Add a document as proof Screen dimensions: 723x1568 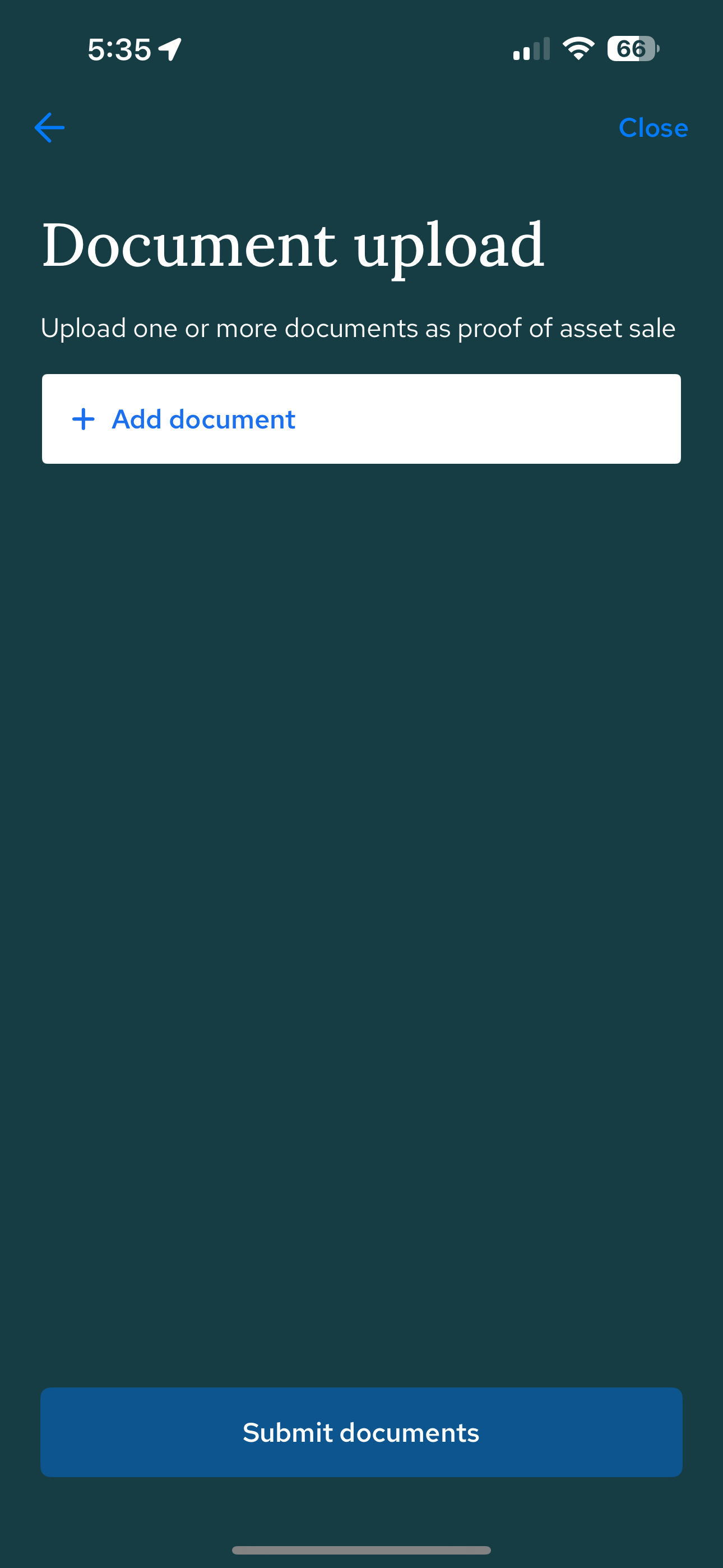coord(360,419)
